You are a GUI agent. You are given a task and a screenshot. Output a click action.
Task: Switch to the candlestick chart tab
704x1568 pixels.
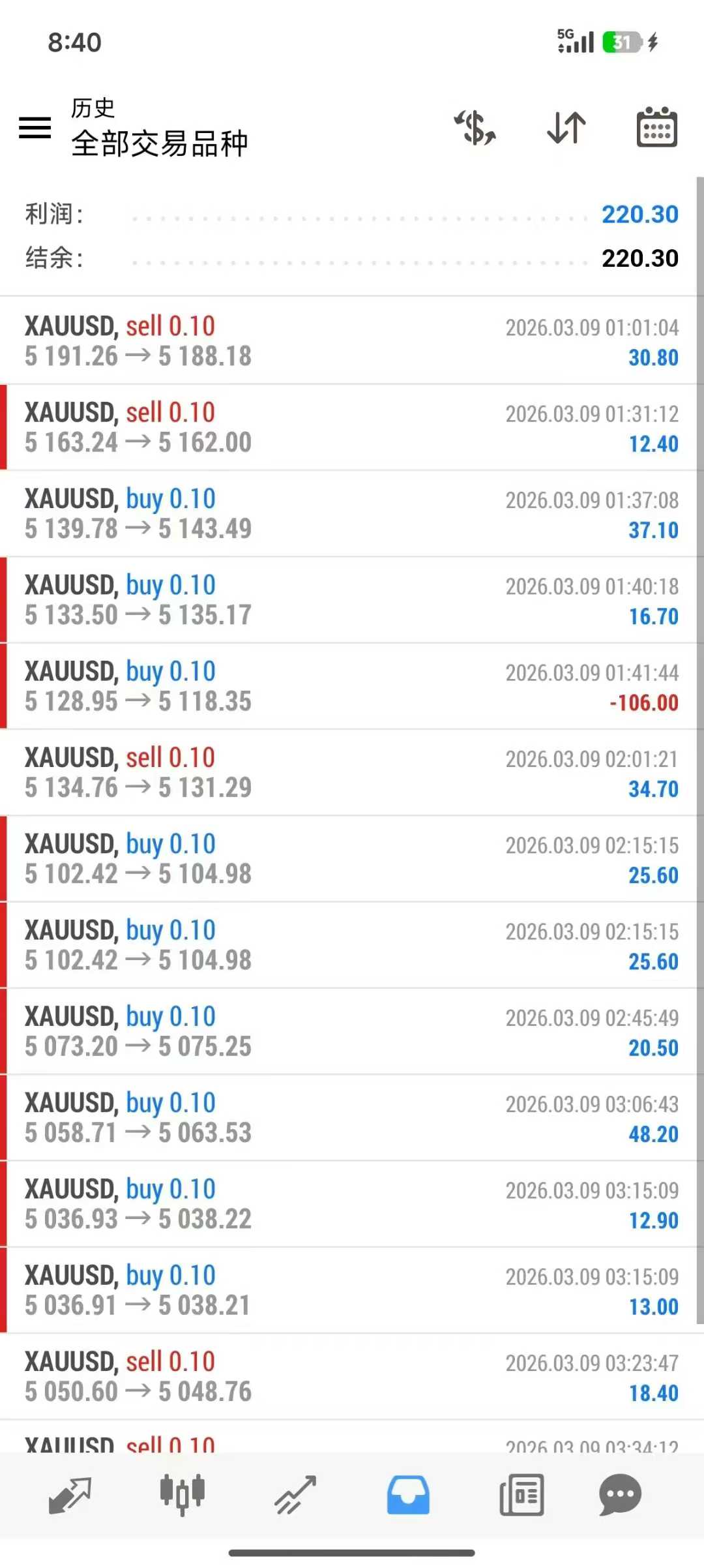tap(183, 1495)
